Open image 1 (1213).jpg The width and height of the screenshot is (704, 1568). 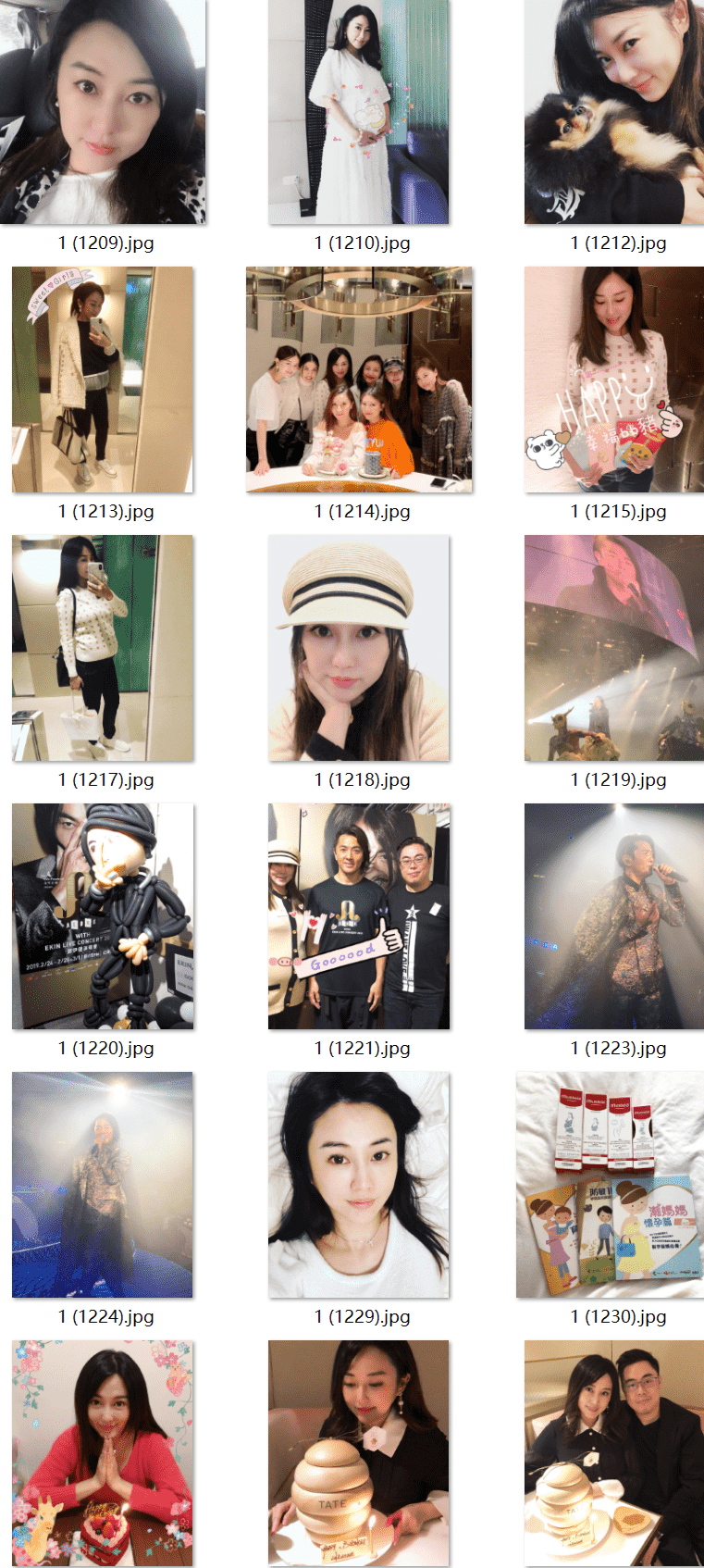103,380
